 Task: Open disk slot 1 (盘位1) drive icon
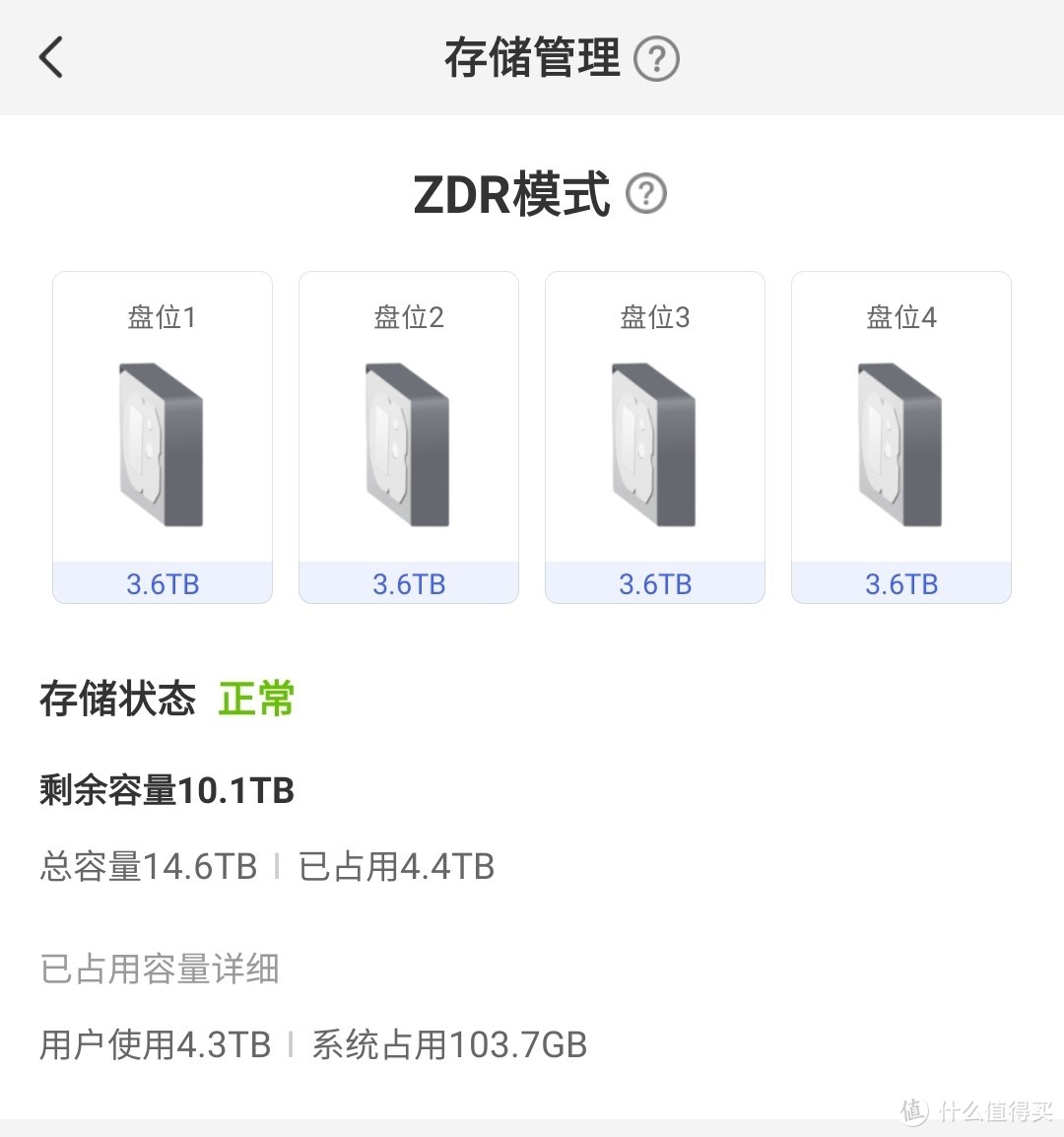(161, 445)
